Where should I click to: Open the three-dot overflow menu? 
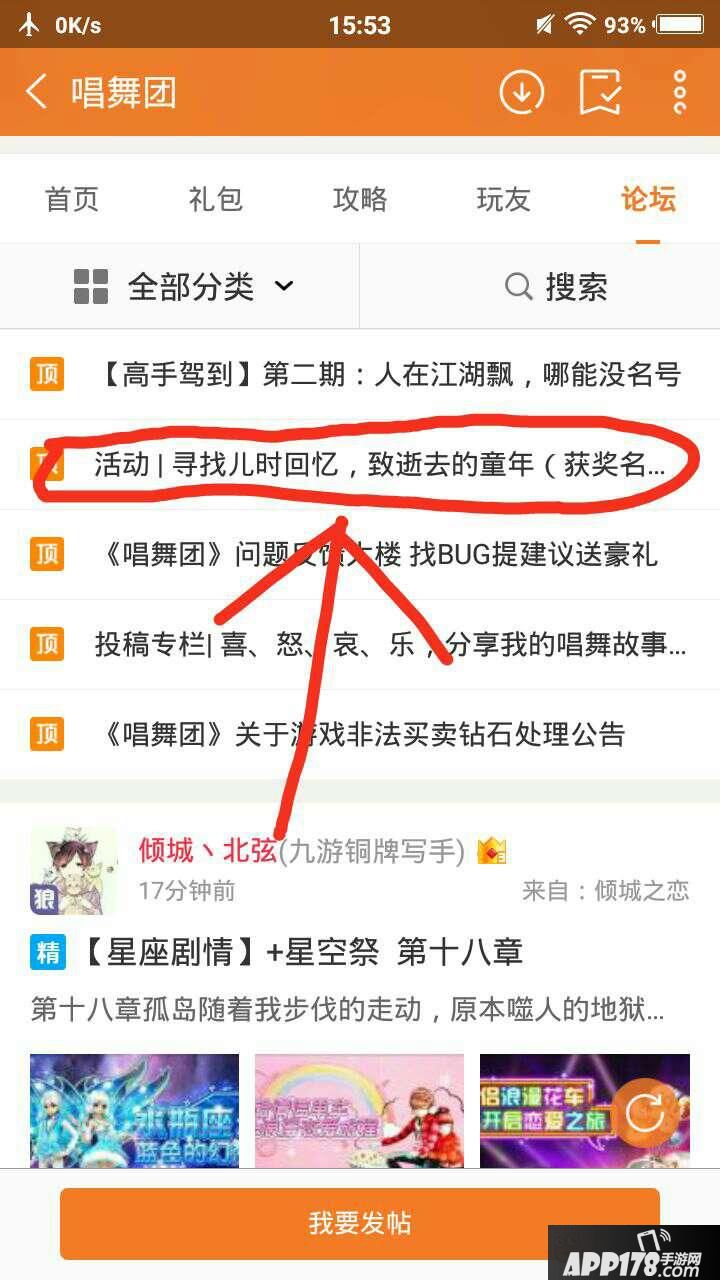[x=680, y=92]
